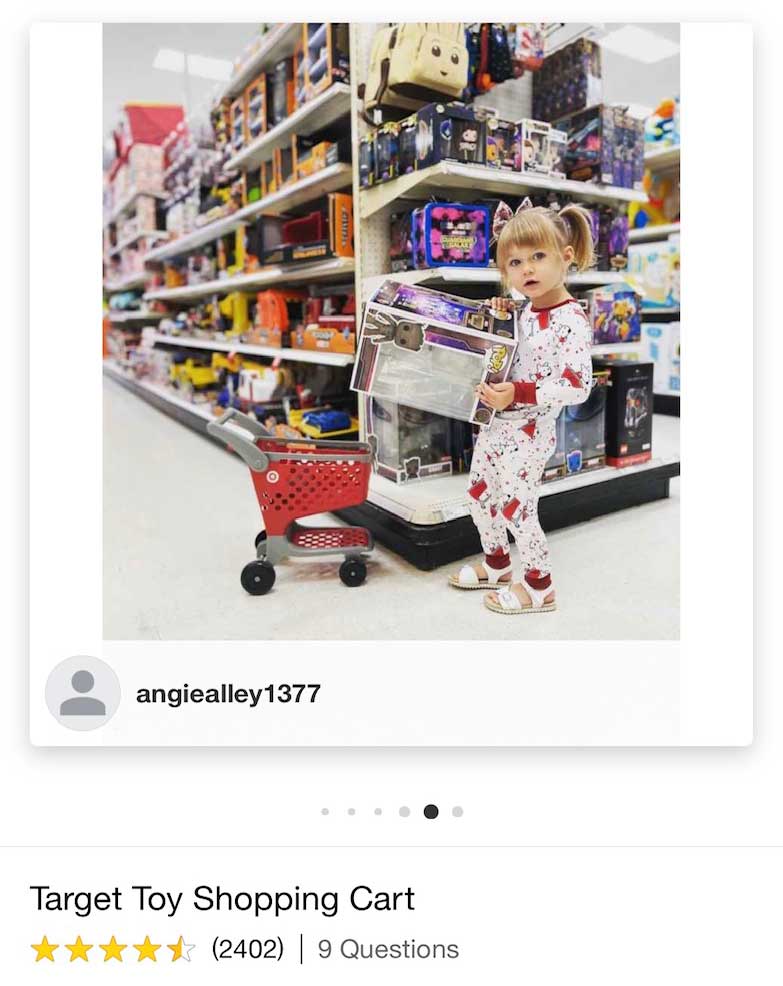Select the last carousel page dot
This screenshot has height=986, width=783.
coord(457,812)
